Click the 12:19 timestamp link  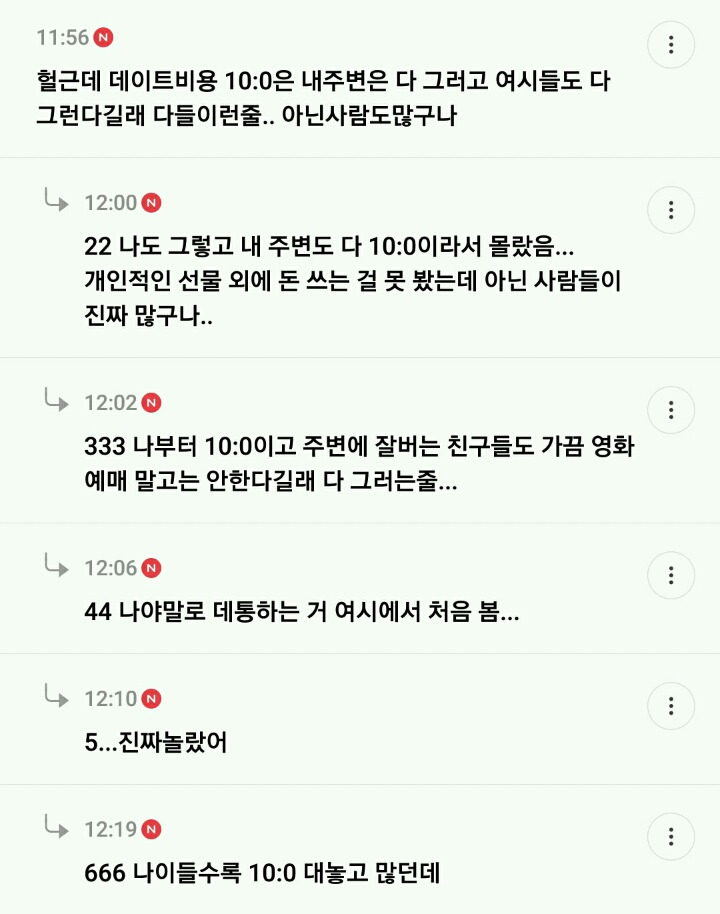tap(112, 828)
